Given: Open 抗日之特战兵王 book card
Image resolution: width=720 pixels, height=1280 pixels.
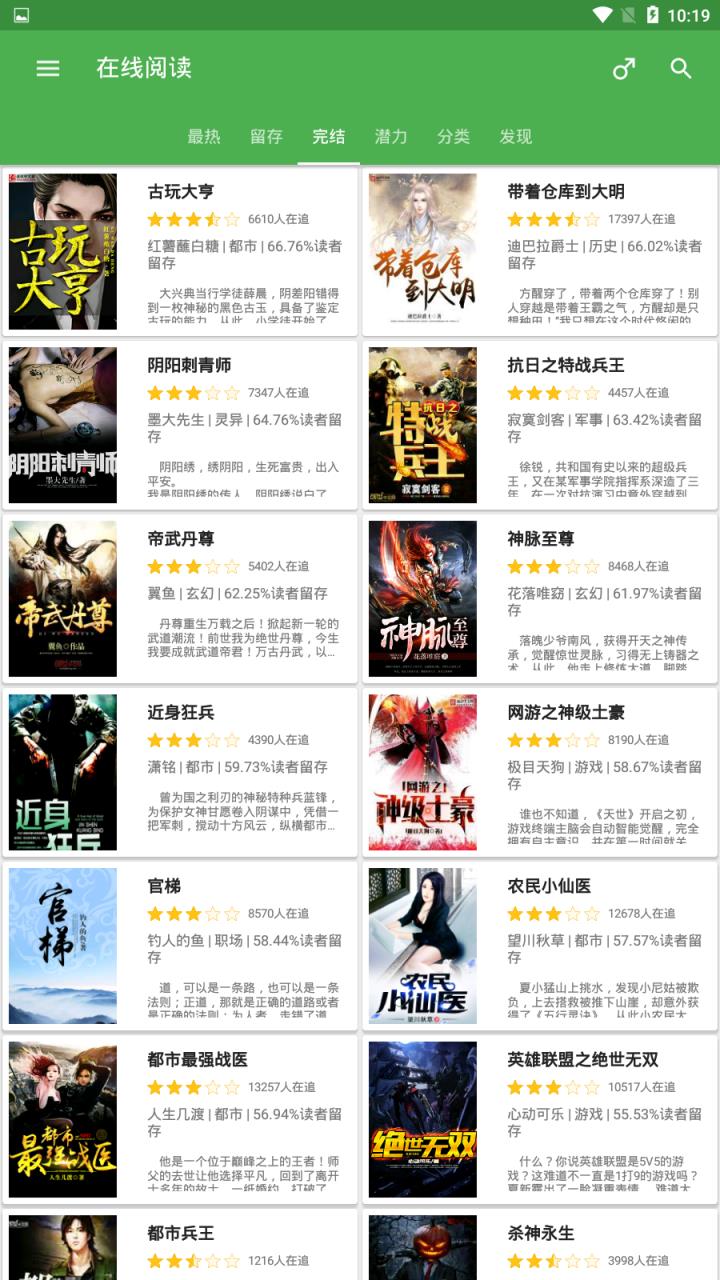Looking at the screenshot, I should click(x=540, y=425).
